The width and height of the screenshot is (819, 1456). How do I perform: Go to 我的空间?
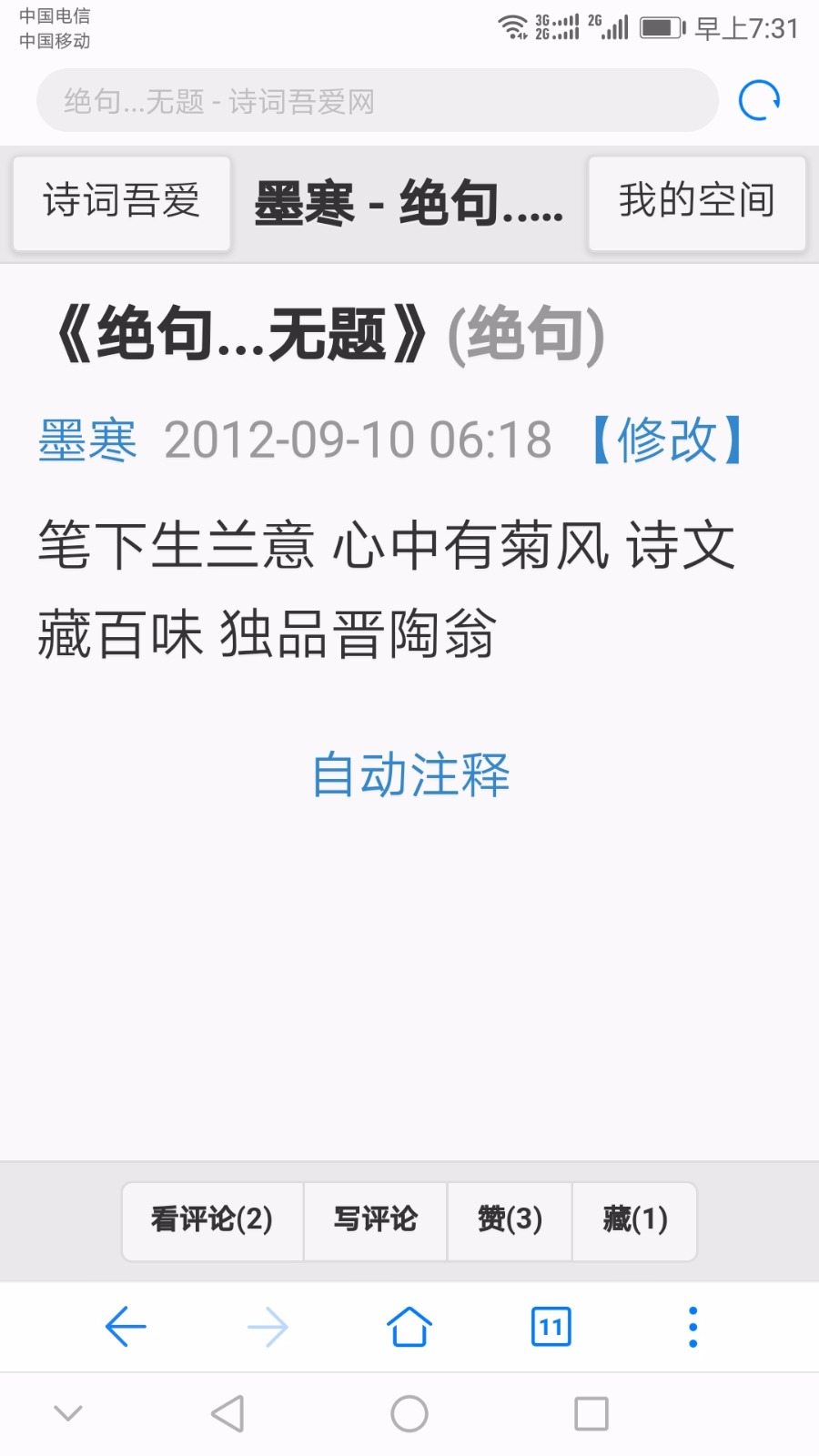pyautogui.click(x=697, y=202)
